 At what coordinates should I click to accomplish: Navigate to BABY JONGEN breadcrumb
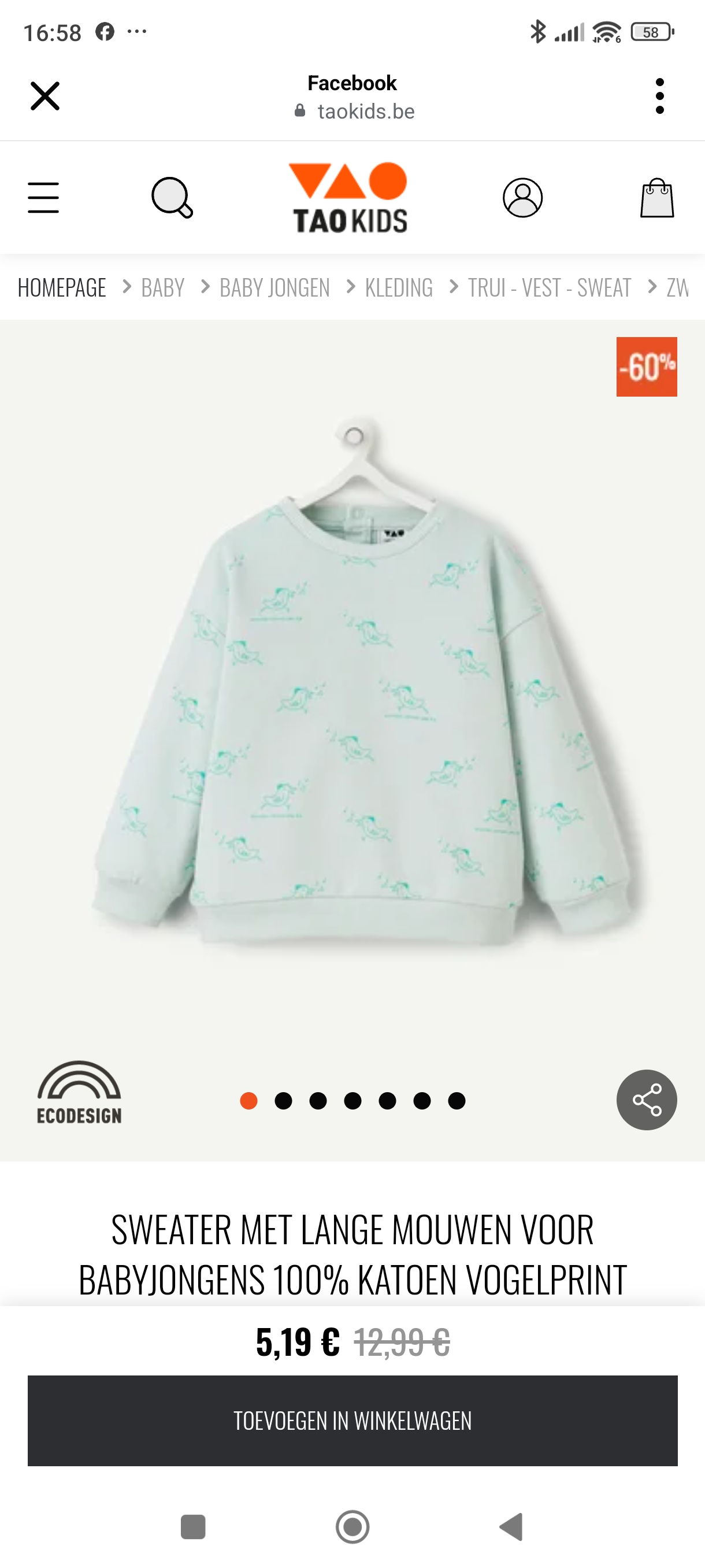pos(274,288)
